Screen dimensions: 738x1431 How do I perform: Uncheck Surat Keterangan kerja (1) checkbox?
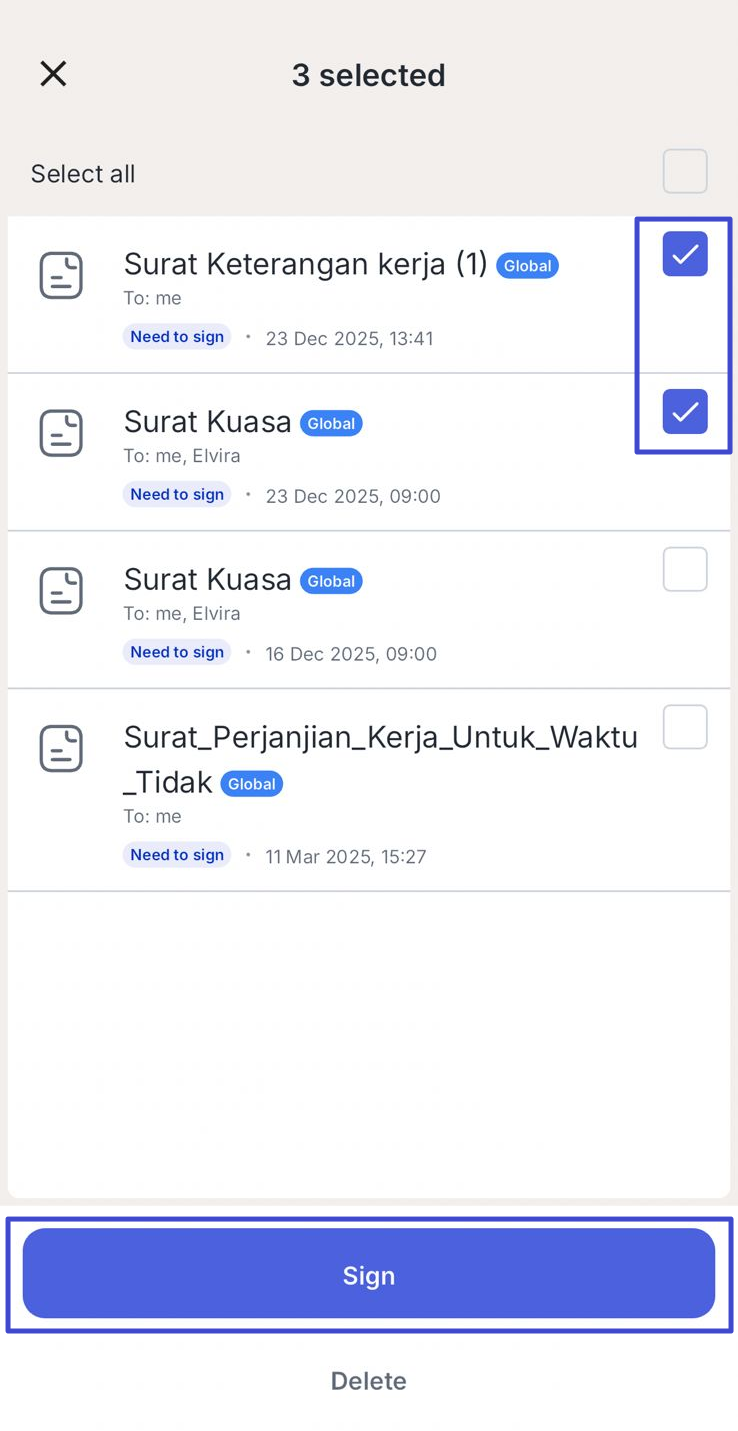(684, 254)
